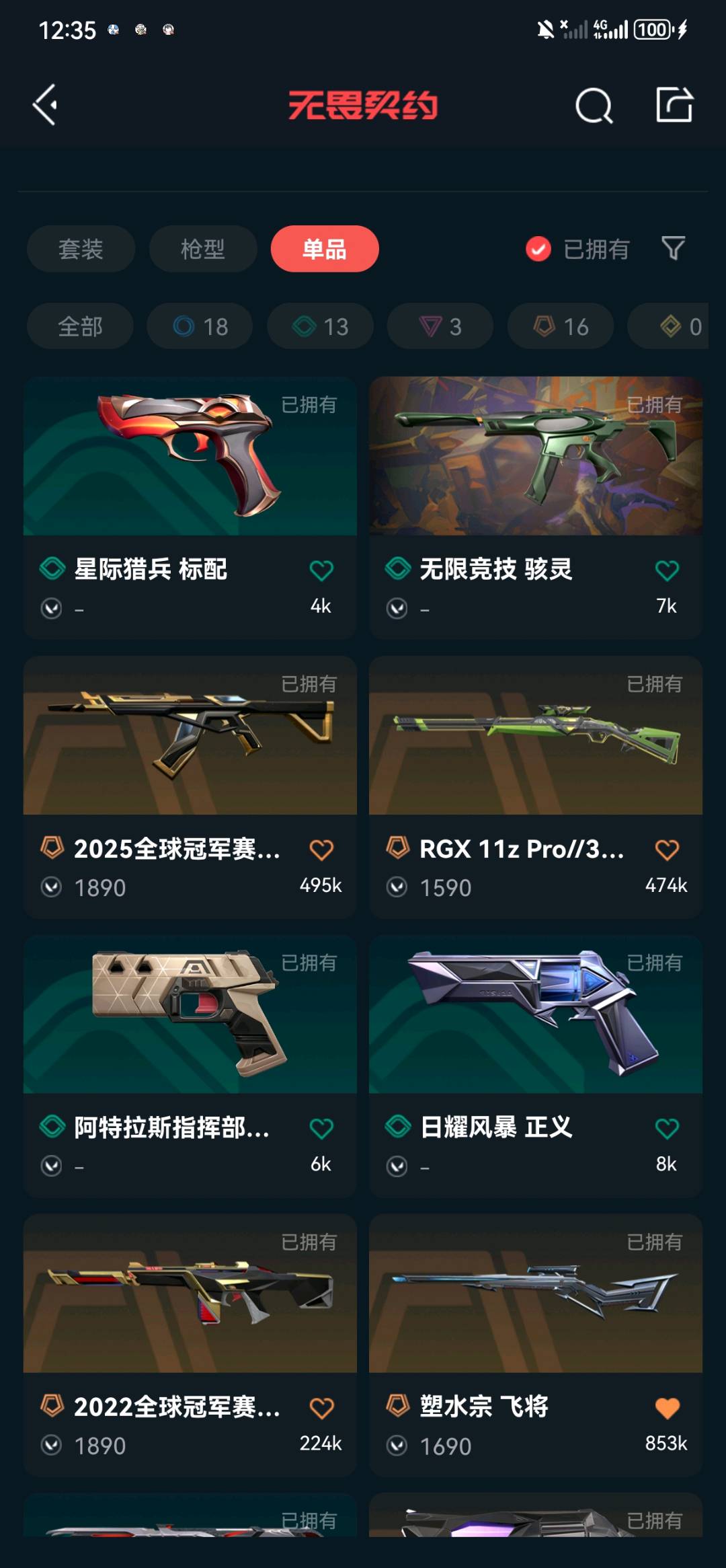Open the search icon in the header
This screenshot has width=726, height=1568.
(x=594, y=106)
